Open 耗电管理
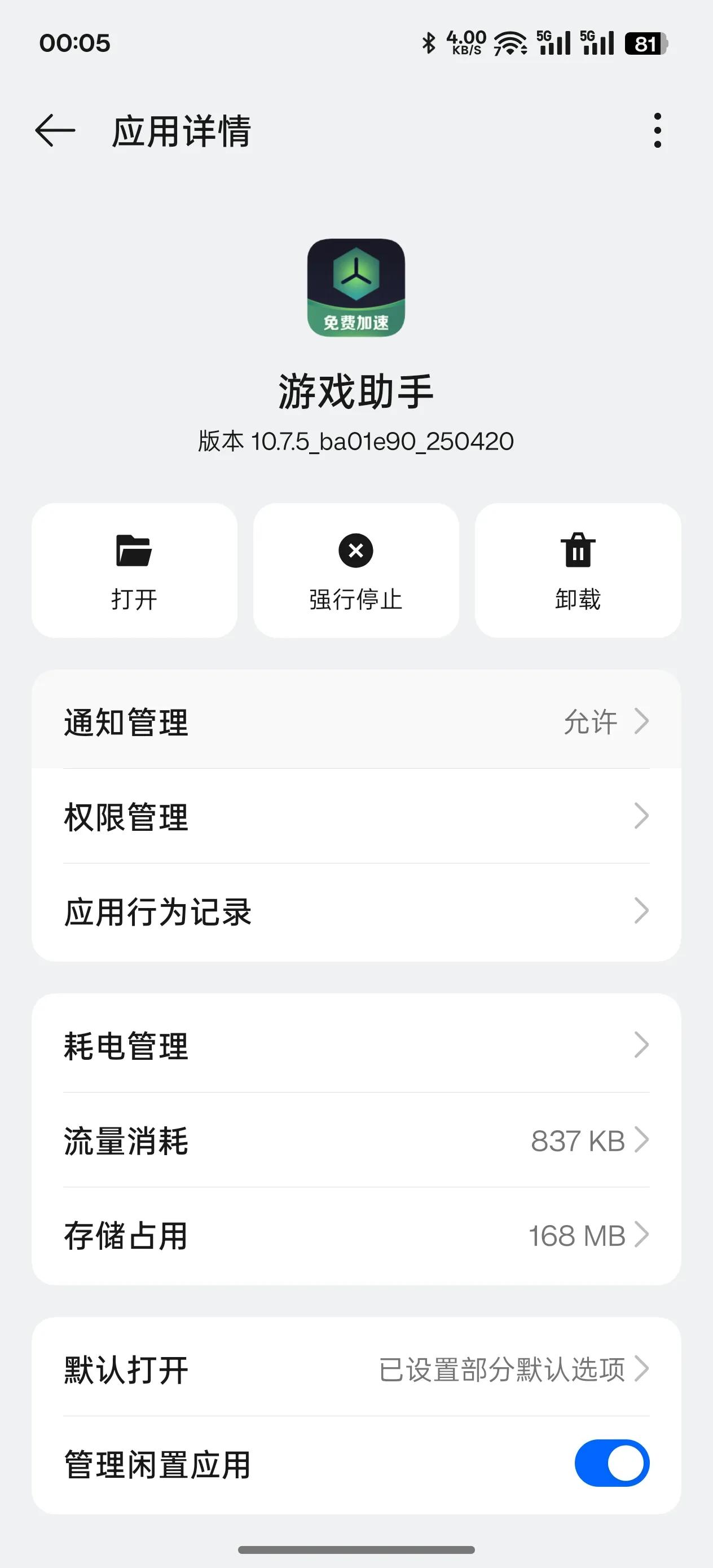Viewport: 713px width, 1568px height. (x=356, y=1045)
